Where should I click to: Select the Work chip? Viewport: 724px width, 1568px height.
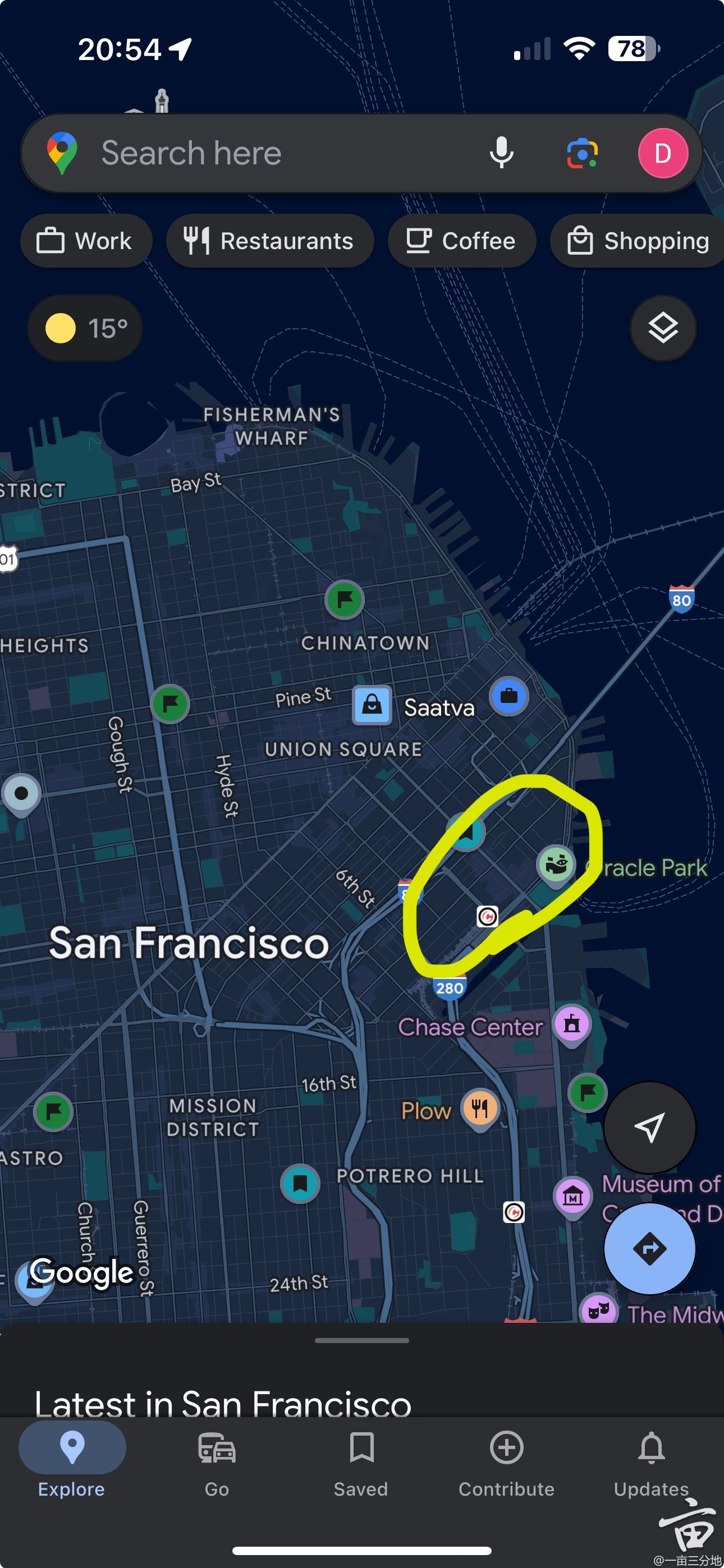point(85,241)
